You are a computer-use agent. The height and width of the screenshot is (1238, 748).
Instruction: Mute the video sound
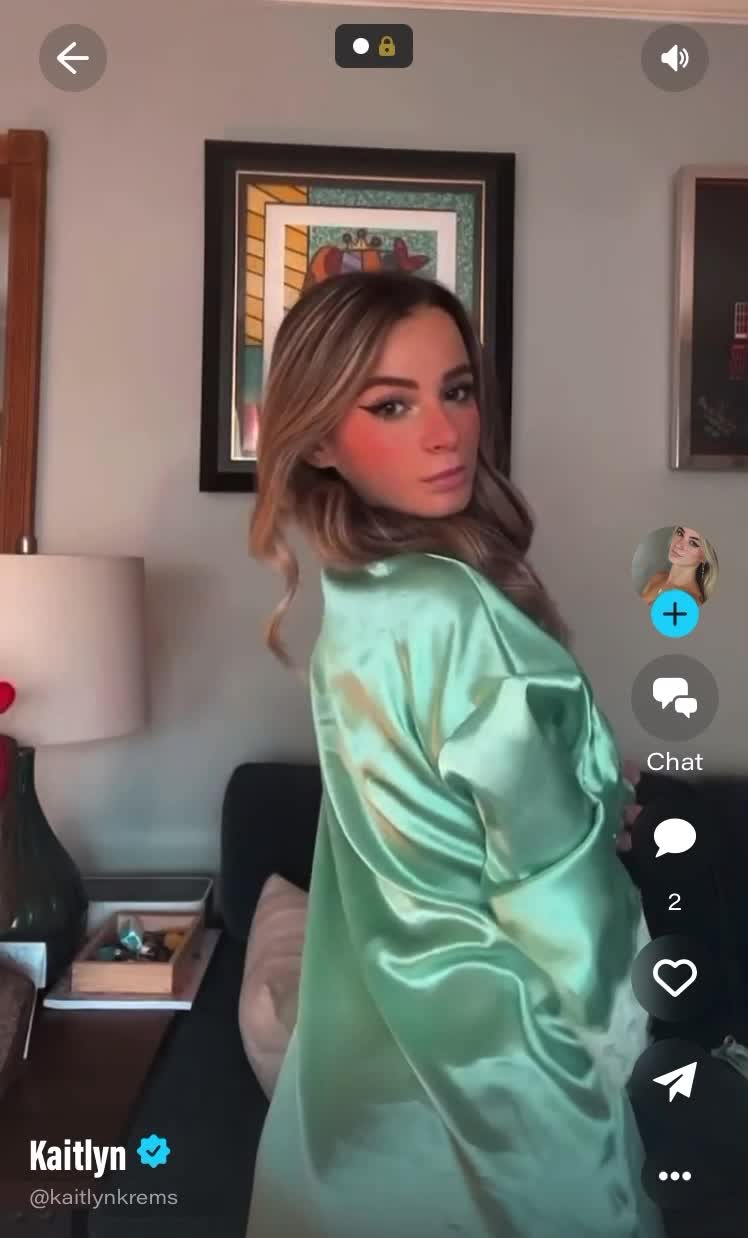coord(675,58)
